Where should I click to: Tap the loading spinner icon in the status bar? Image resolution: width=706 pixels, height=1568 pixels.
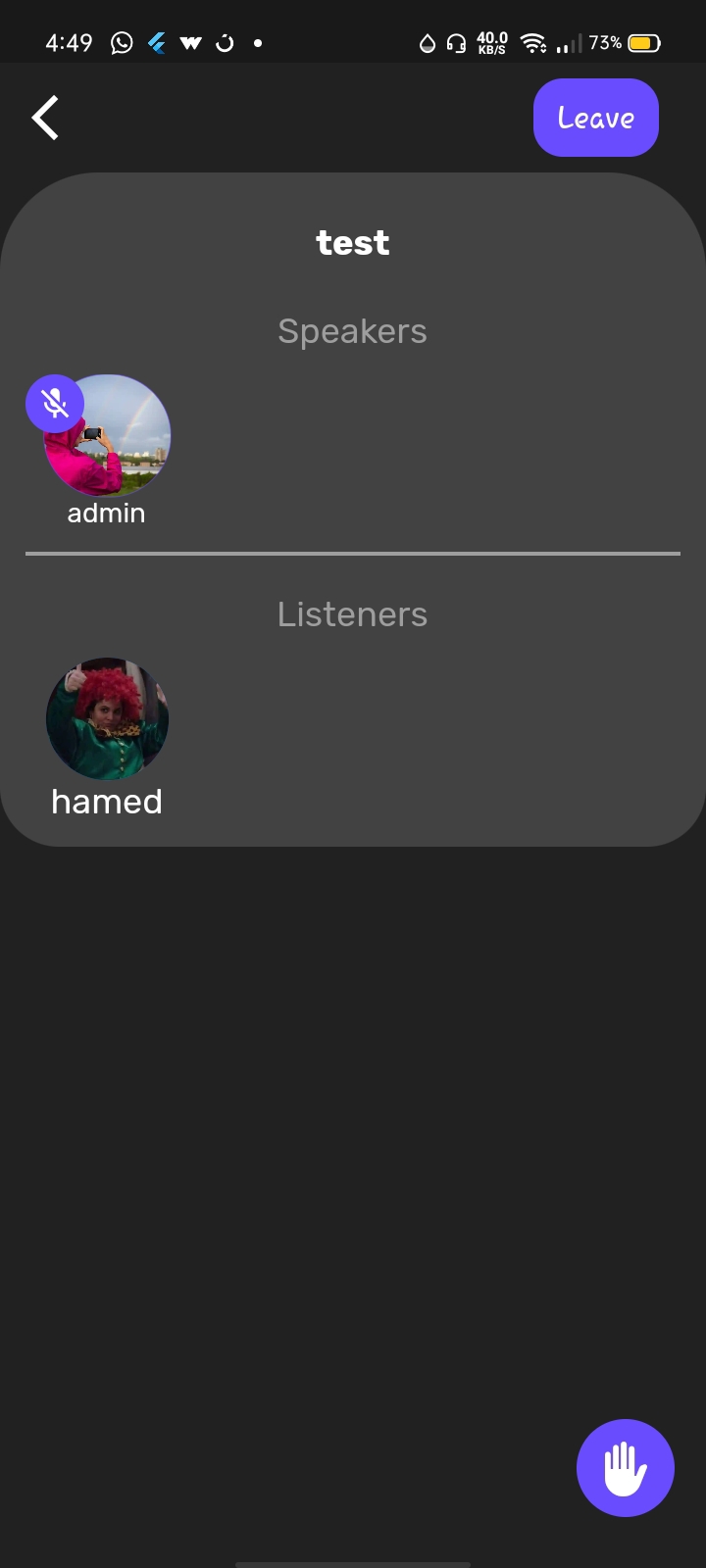(223, 42)
